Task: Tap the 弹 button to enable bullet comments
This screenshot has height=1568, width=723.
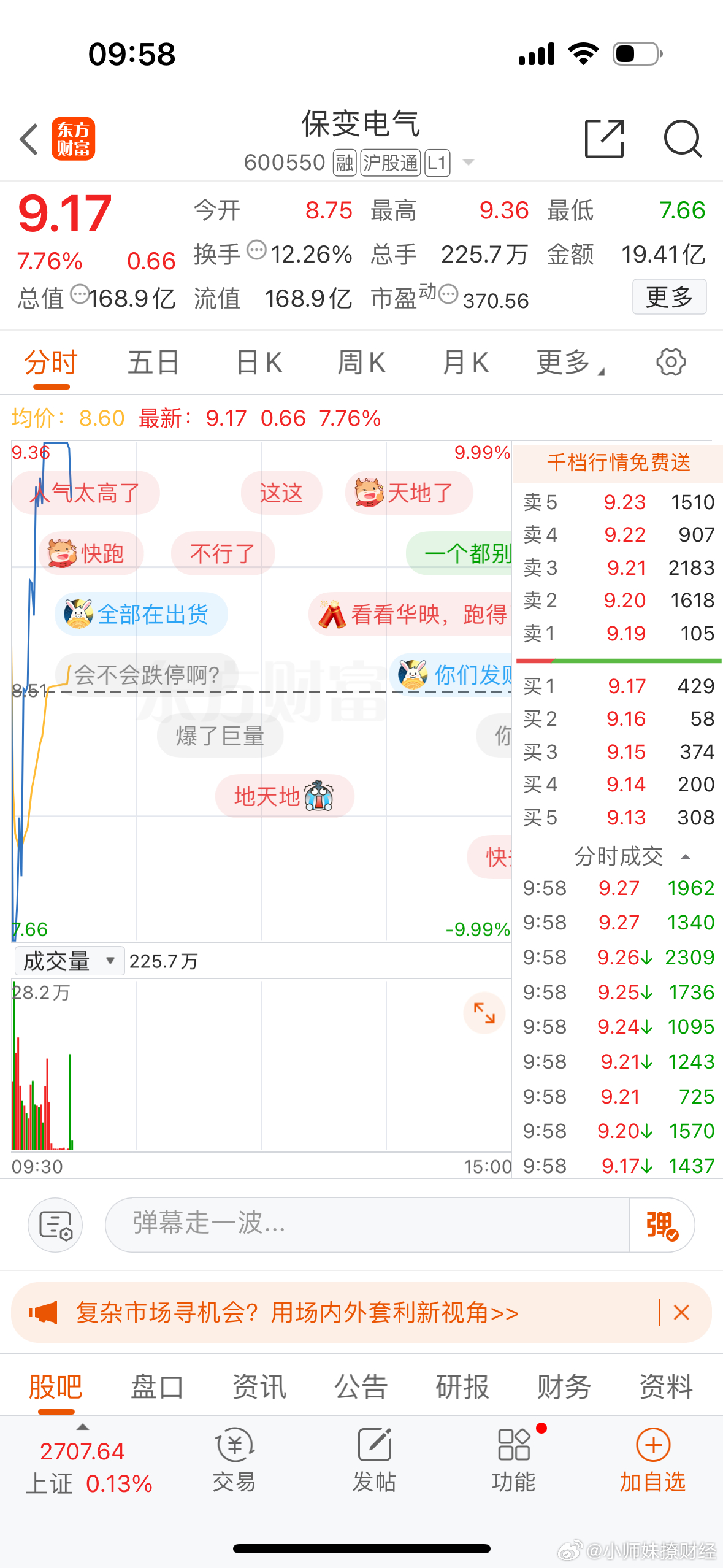Action: (661, 1224)
